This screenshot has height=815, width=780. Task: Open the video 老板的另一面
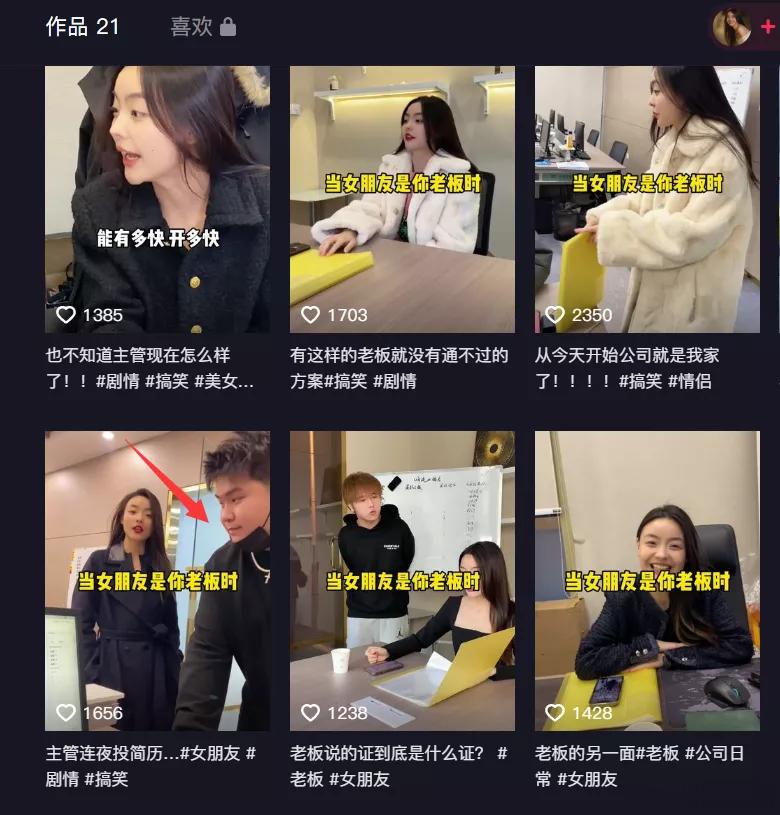click(x=647, y=580)
